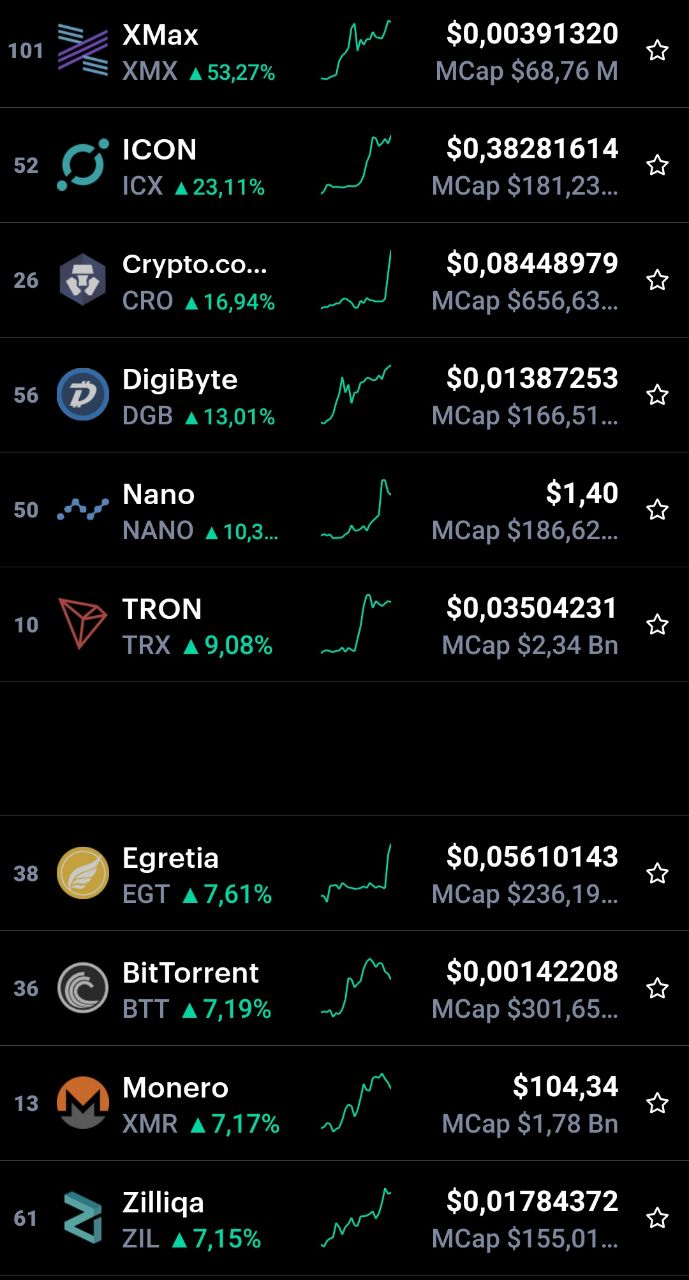Viewport: 689px width, 1280px height.
Task: Open the Egretia EGT row
Action: click(x=344, y=873)
